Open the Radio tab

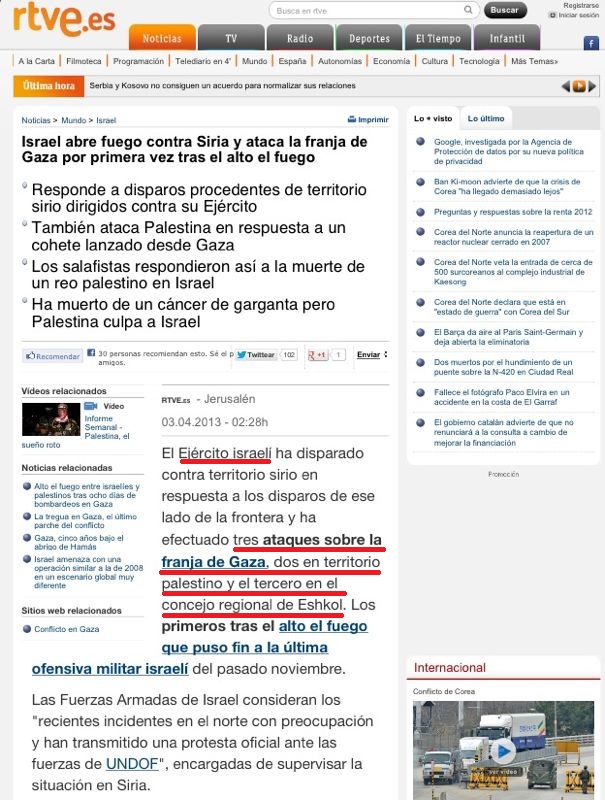[299, 38]
